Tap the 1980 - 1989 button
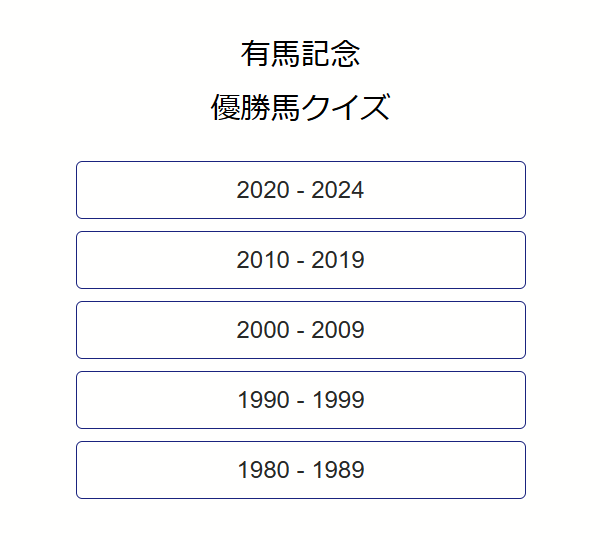Viewport: 600px width, 540px height. point(300,470)
